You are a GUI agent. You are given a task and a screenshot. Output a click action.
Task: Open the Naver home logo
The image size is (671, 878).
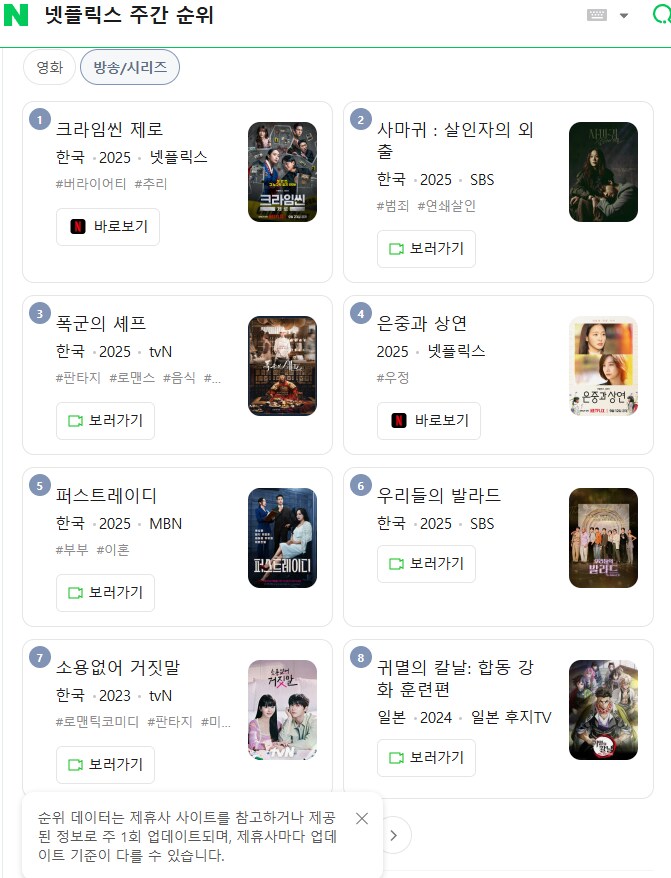coord(17,16)
